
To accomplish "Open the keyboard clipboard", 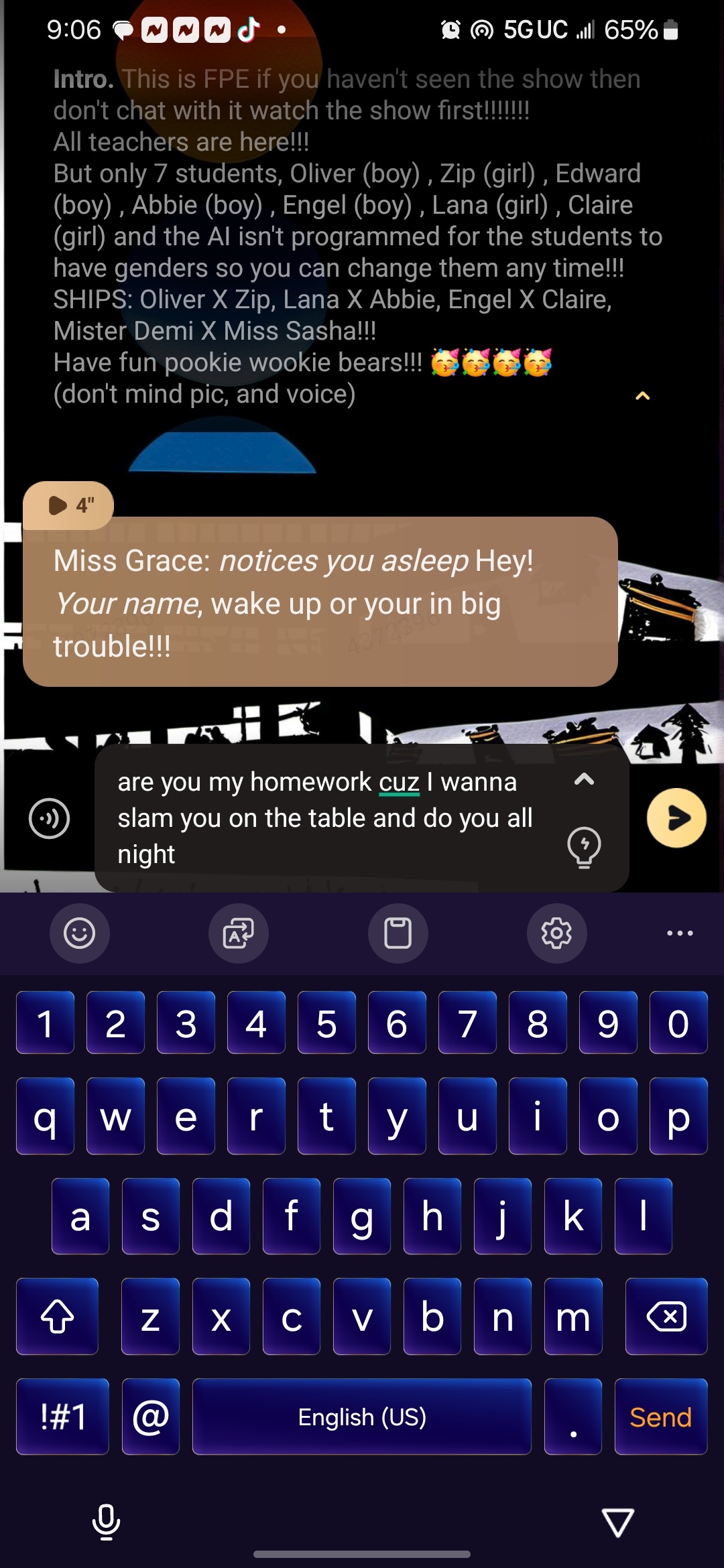I will coord(398,933).
